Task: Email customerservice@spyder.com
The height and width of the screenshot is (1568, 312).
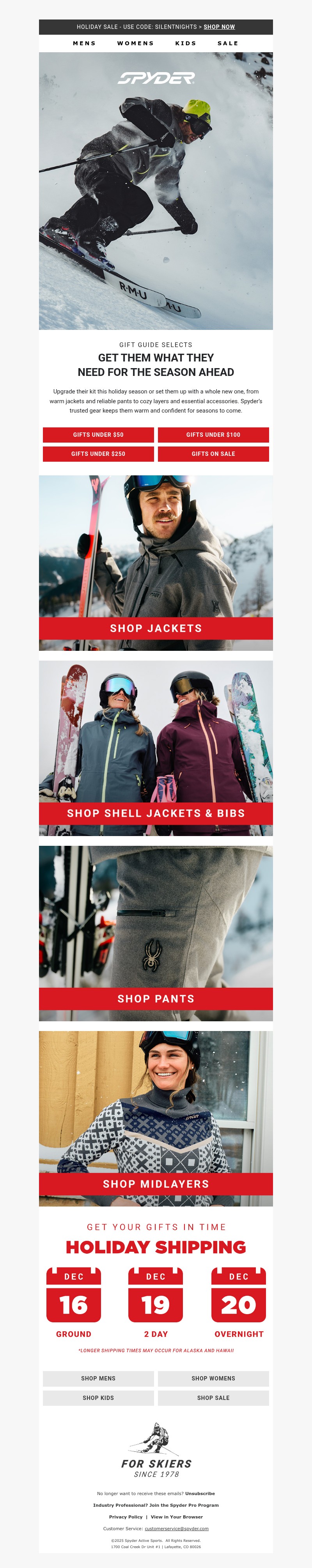Action: pyautogui.click(x=176, y=1529)
